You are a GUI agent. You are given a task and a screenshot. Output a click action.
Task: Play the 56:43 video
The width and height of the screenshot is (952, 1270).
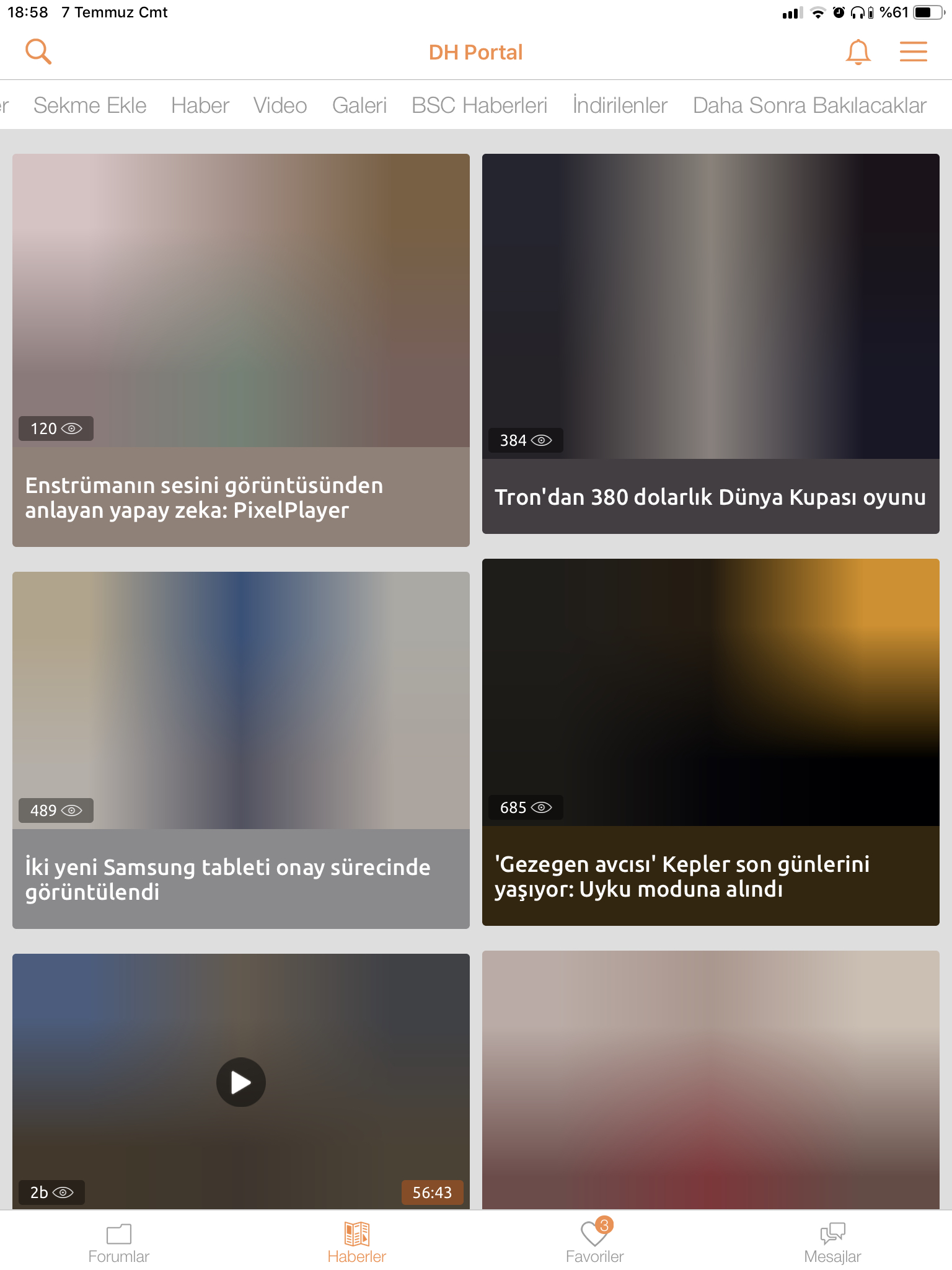[241, 1082]
